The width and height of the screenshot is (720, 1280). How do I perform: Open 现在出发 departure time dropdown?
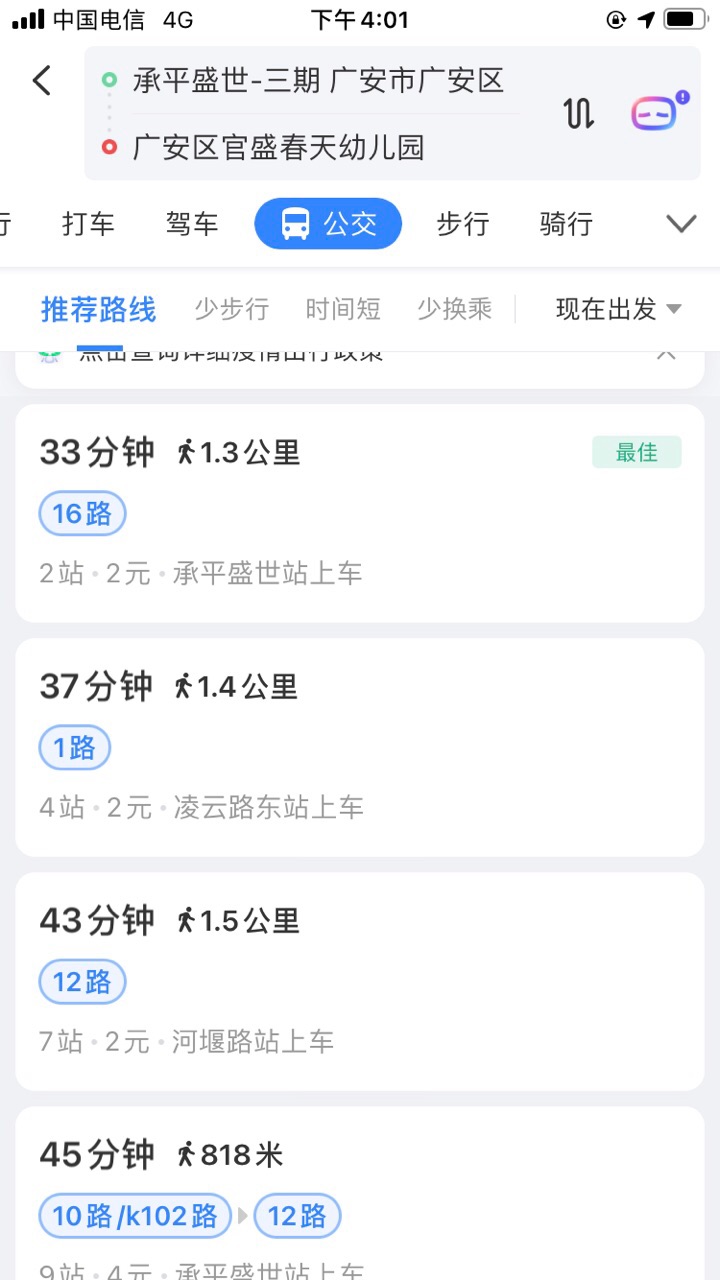click(x=618, y=310)
